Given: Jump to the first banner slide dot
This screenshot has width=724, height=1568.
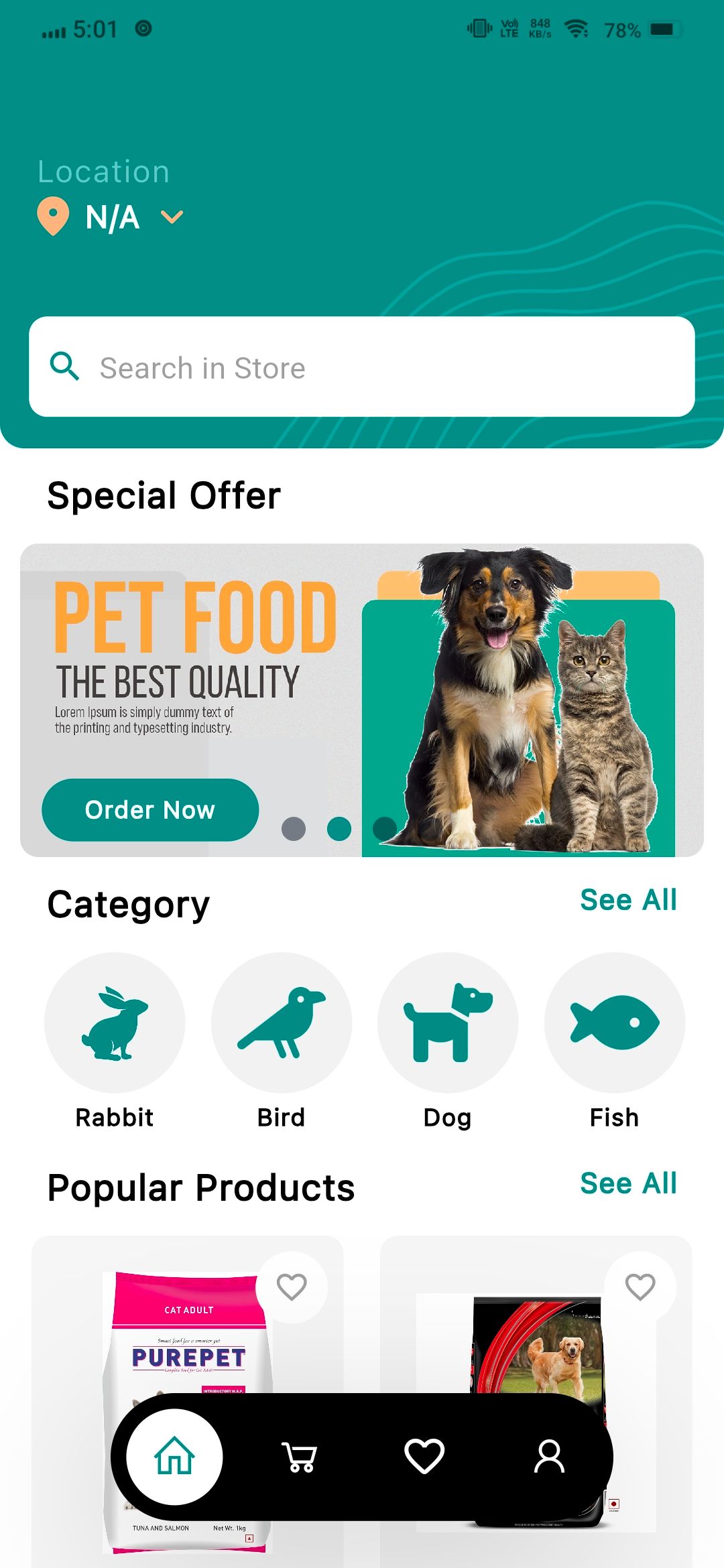Looking at the screenshot, I should (x=294, y=829).
